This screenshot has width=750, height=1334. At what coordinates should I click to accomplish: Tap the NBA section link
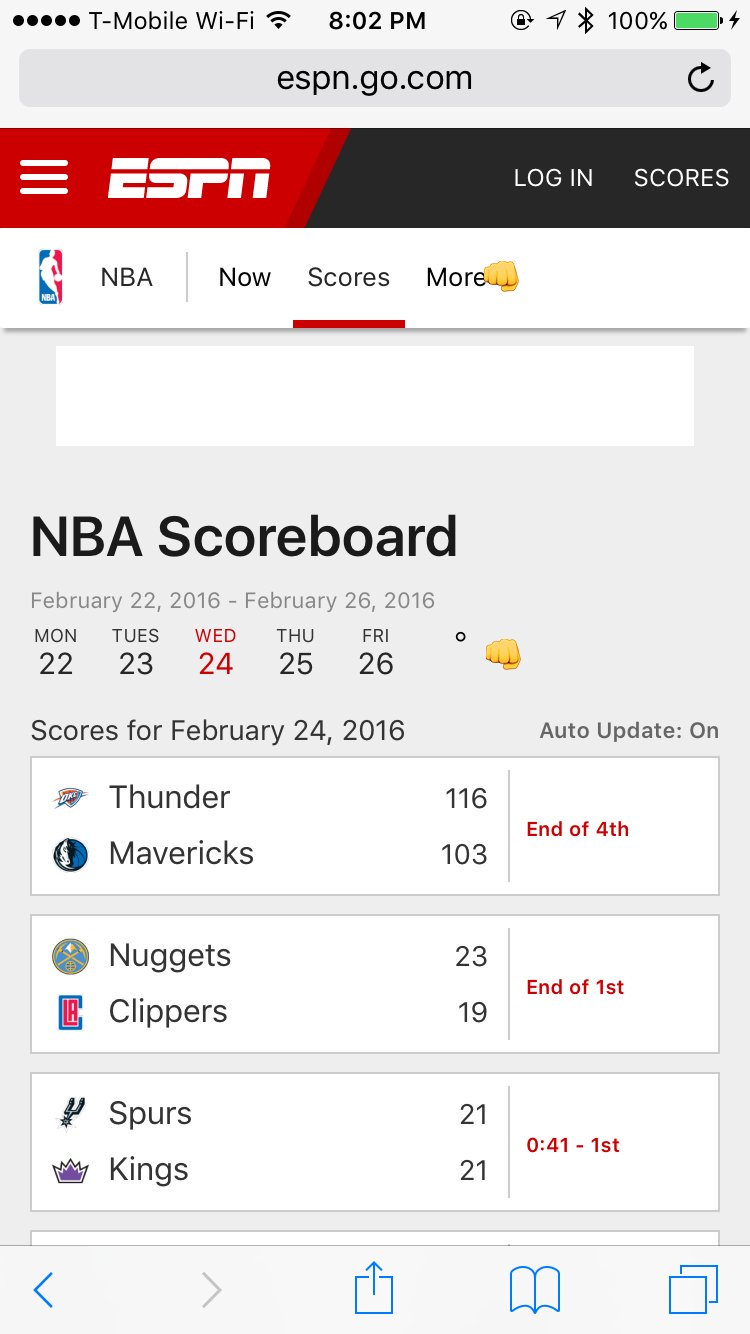pos(126,278)
